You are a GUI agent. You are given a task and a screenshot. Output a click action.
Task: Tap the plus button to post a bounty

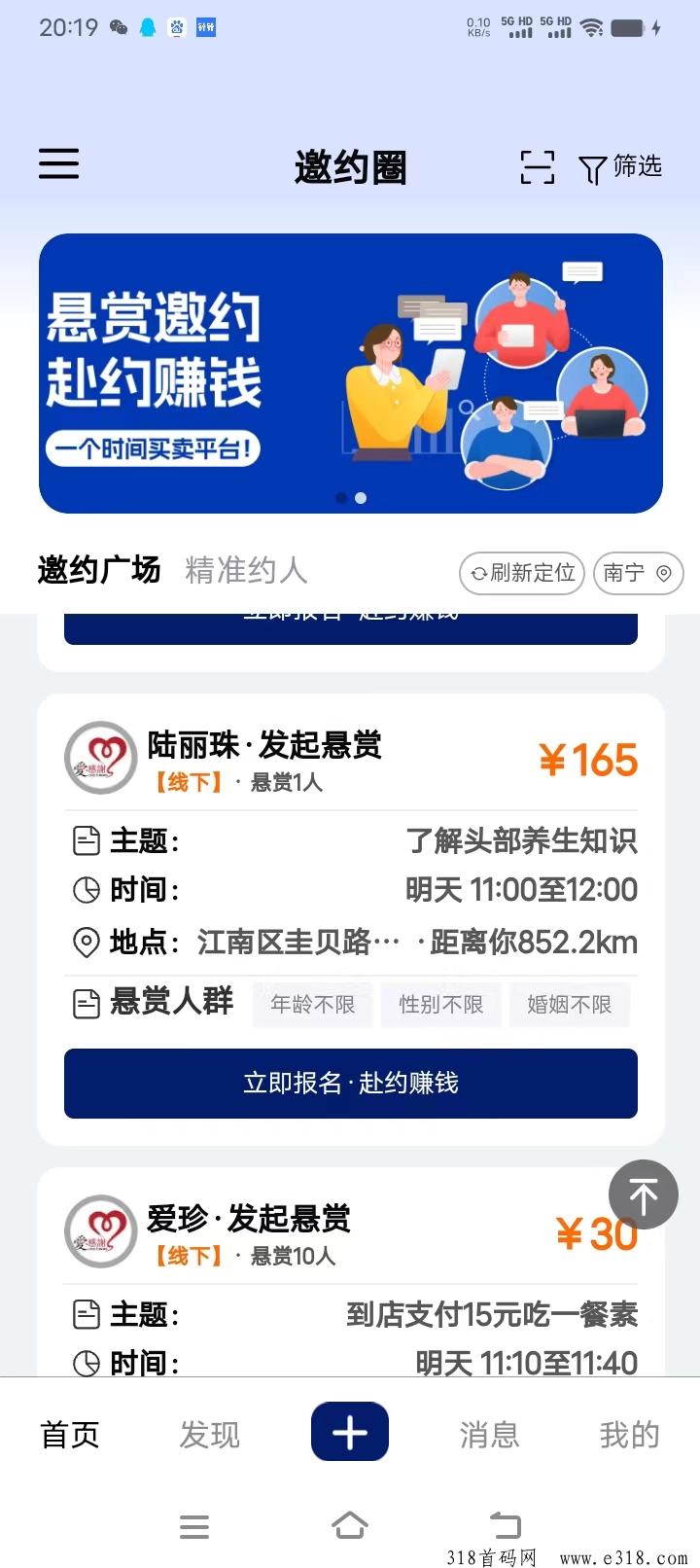coord(350,1432)
